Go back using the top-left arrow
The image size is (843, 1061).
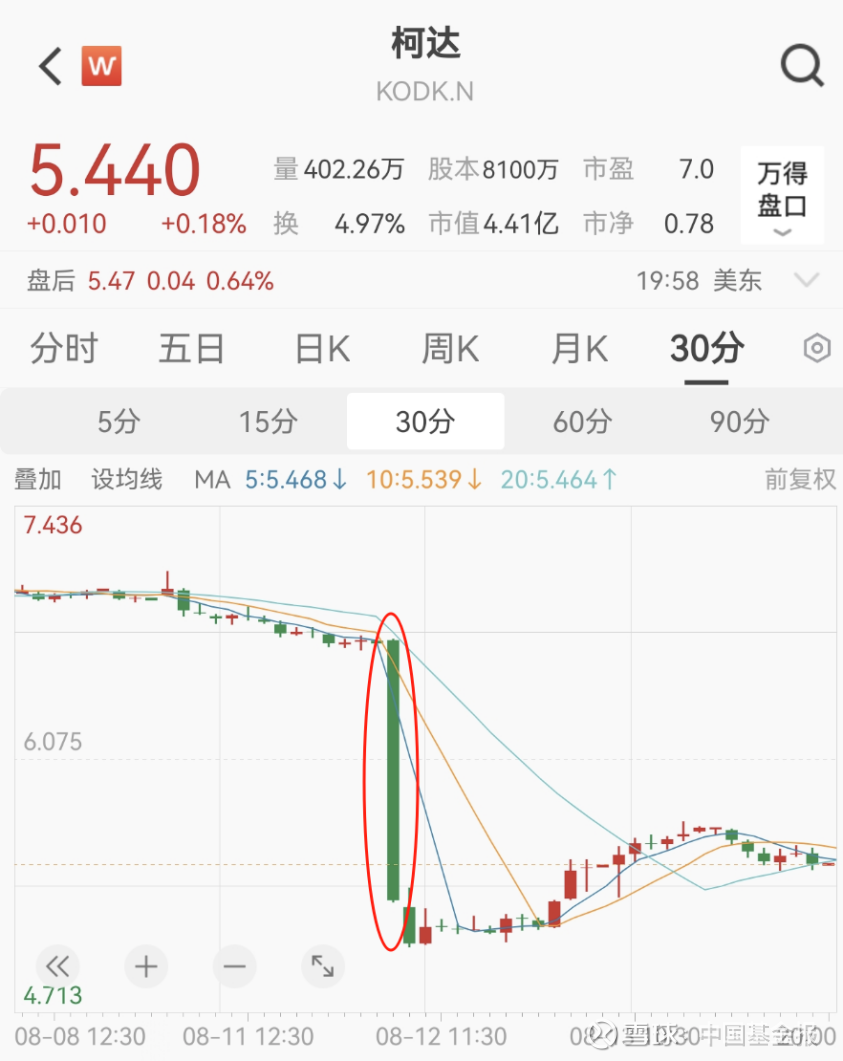[x=50, y=66]
